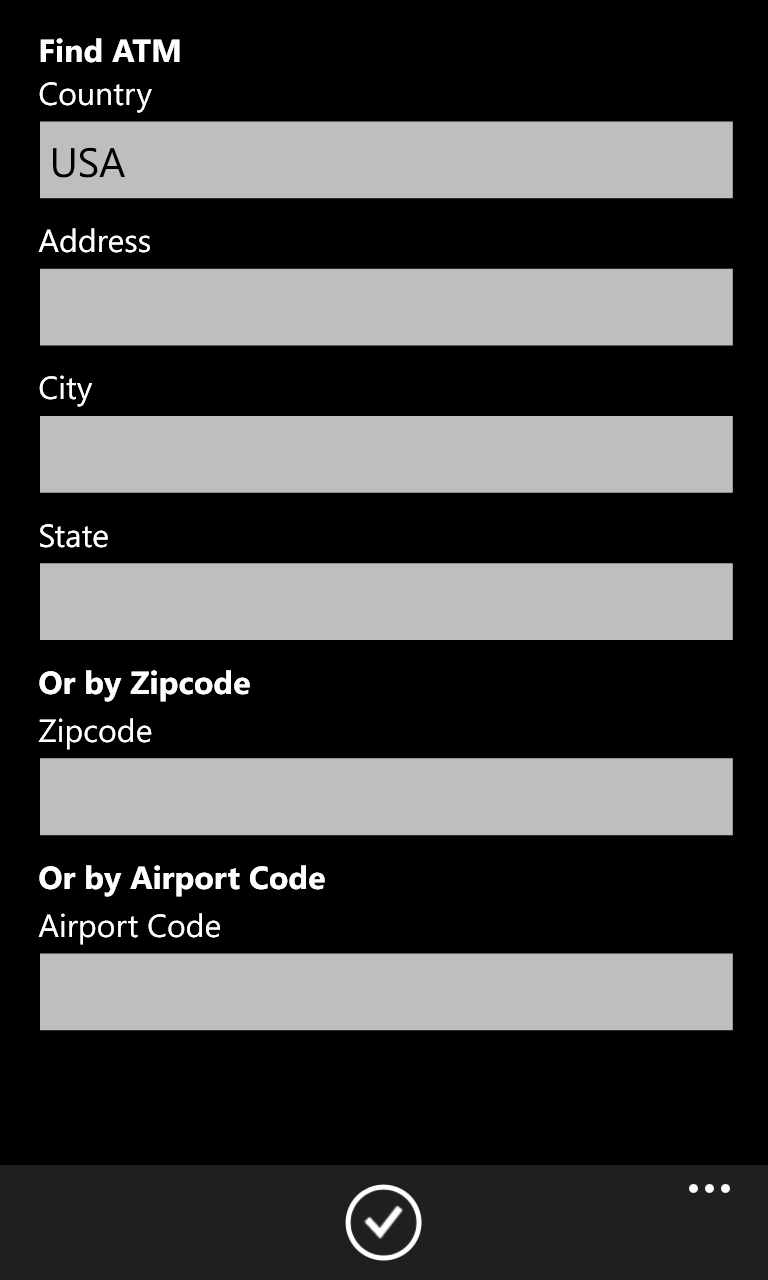
Task: Tap the City label
Action: pyautogui.click(x=64, y=388)
